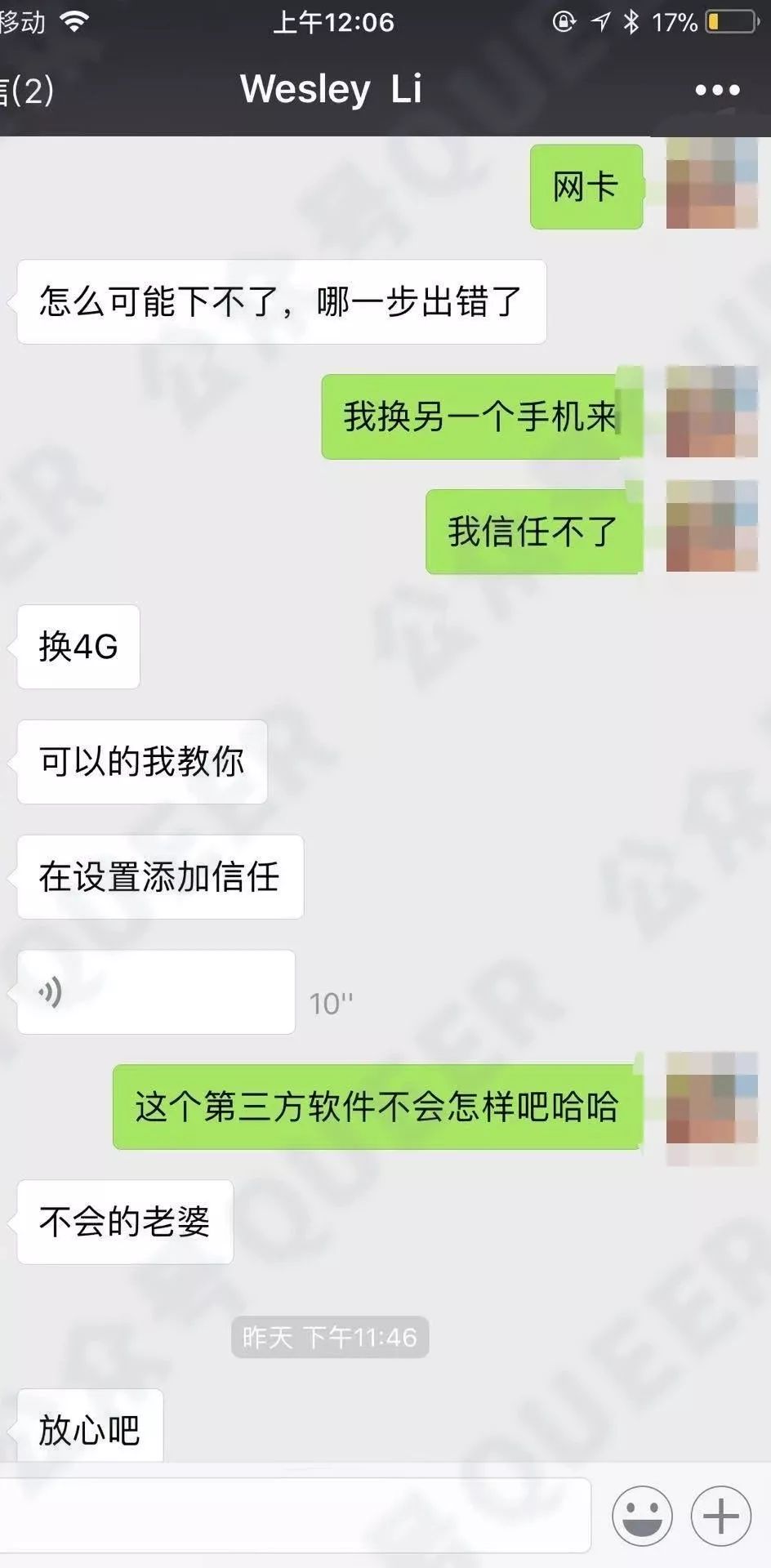771x1568 pixels.
Task: Open the chat overflow menu (three dots)
Action: 717,90
